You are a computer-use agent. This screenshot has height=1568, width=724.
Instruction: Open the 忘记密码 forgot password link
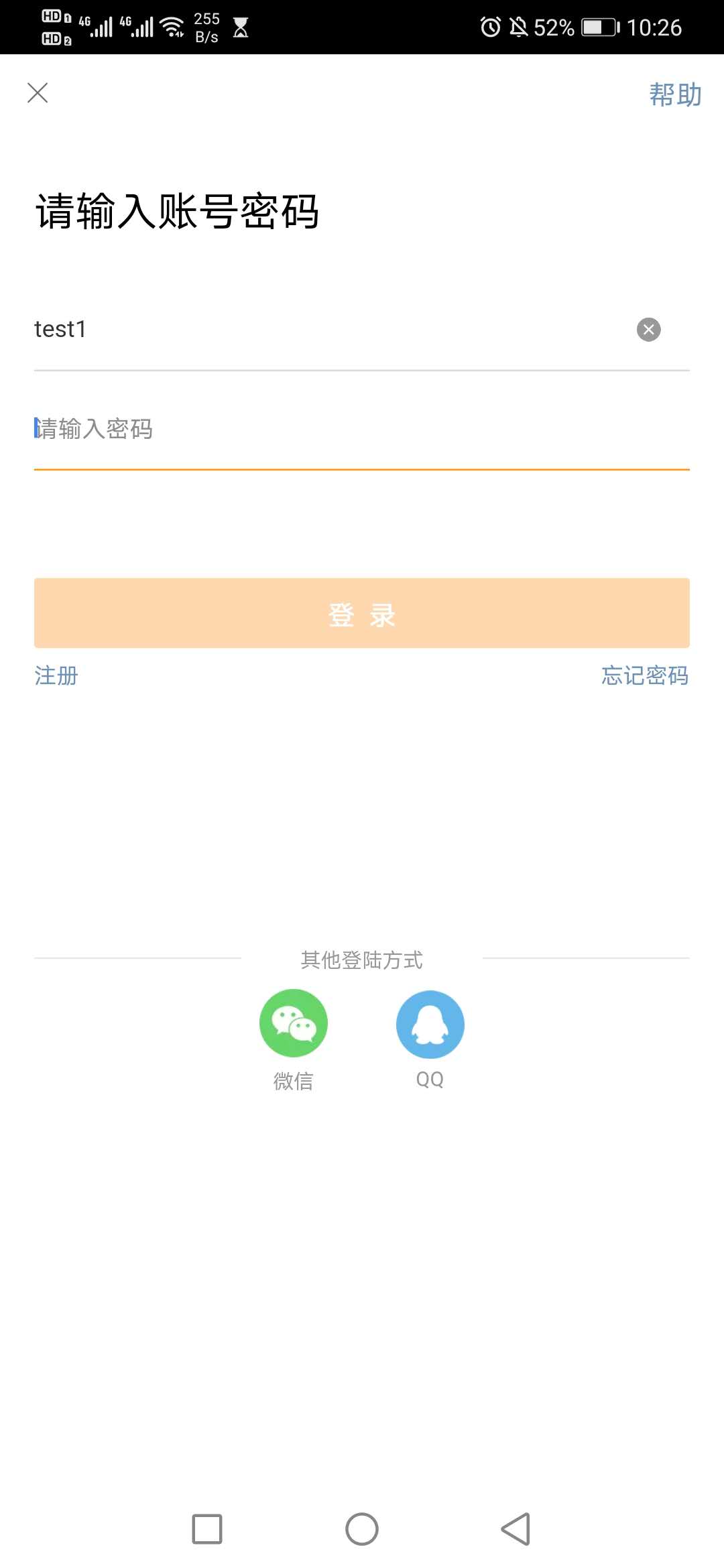click(x=645, y=675)
